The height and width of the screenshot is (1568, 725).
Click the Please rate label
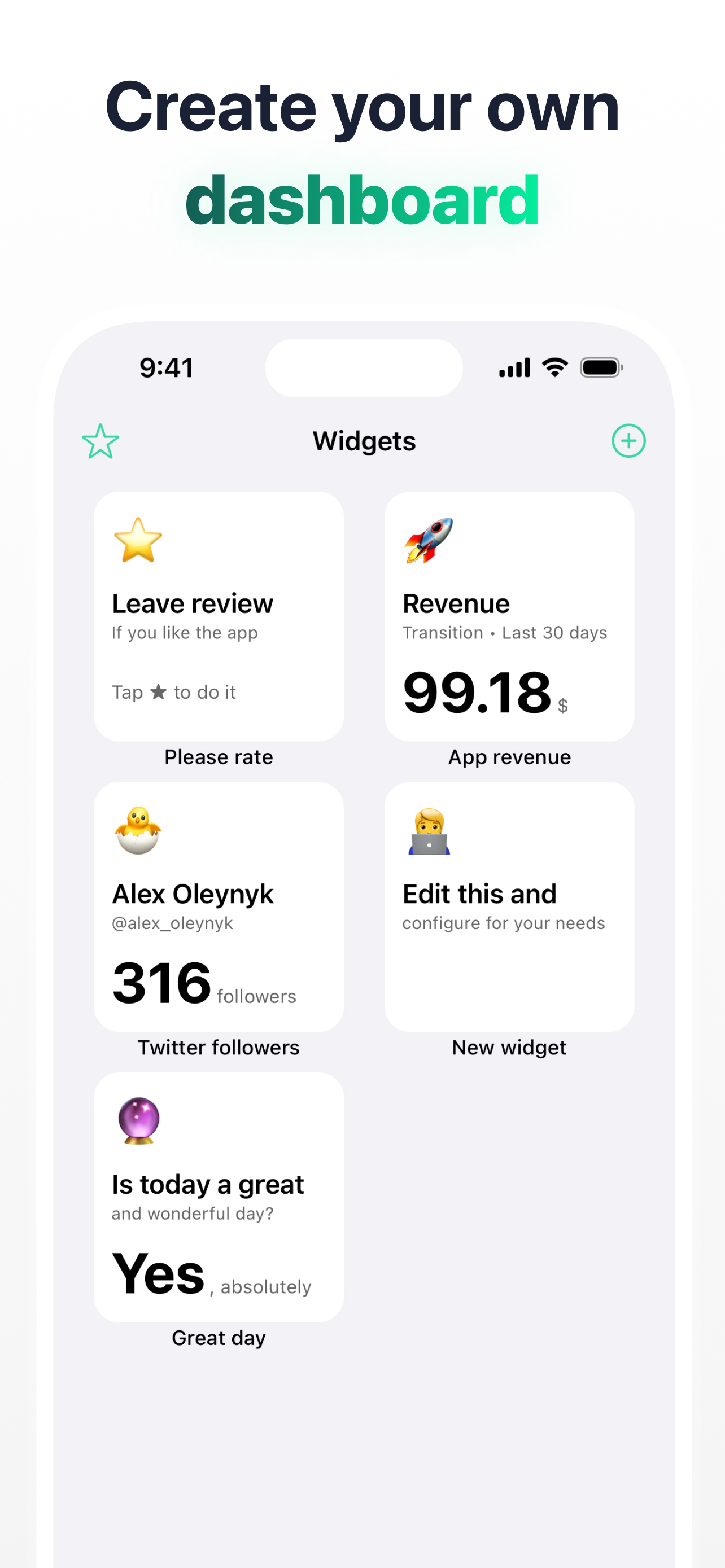pos(219,756)
